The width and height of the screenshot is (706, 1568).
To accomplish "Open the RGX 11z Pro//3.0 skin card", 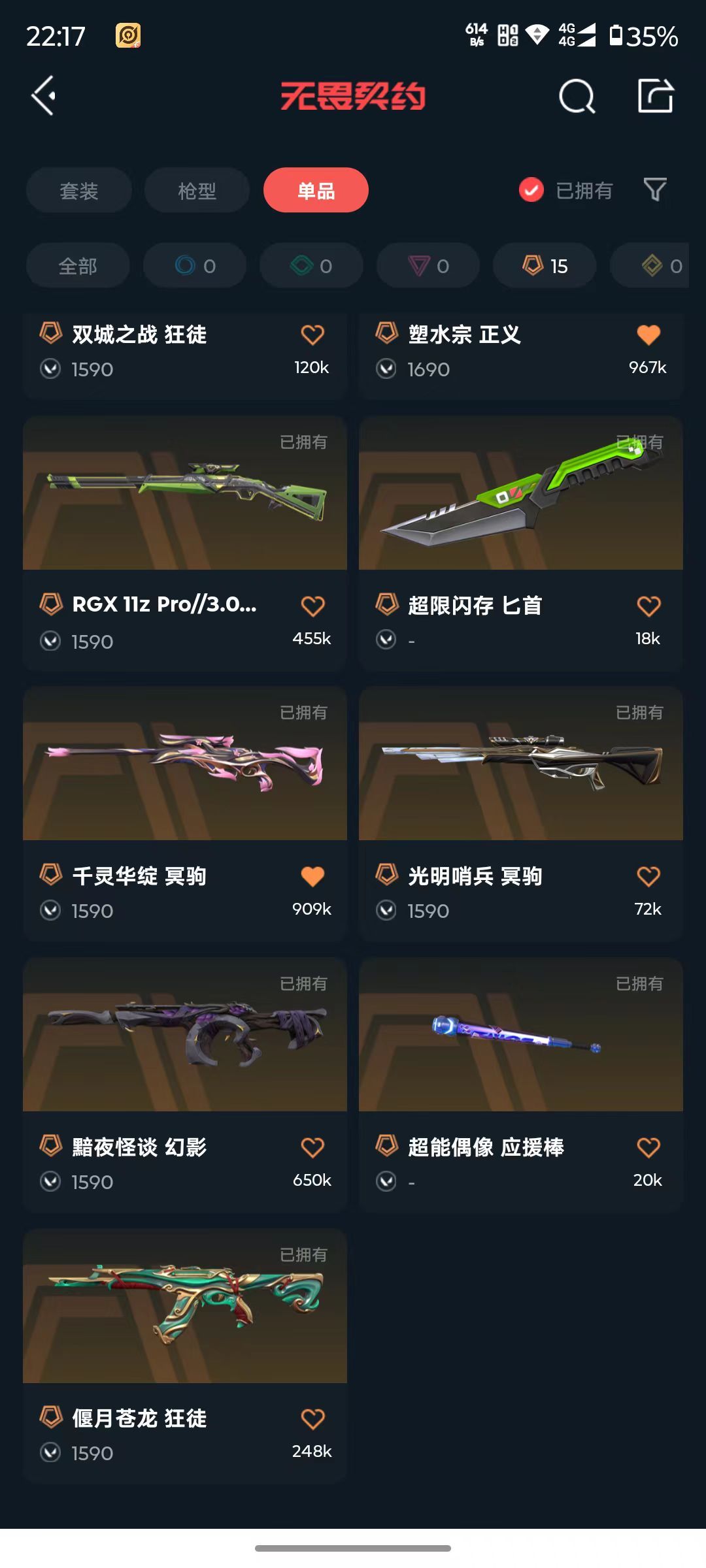I will coord(185,544).
